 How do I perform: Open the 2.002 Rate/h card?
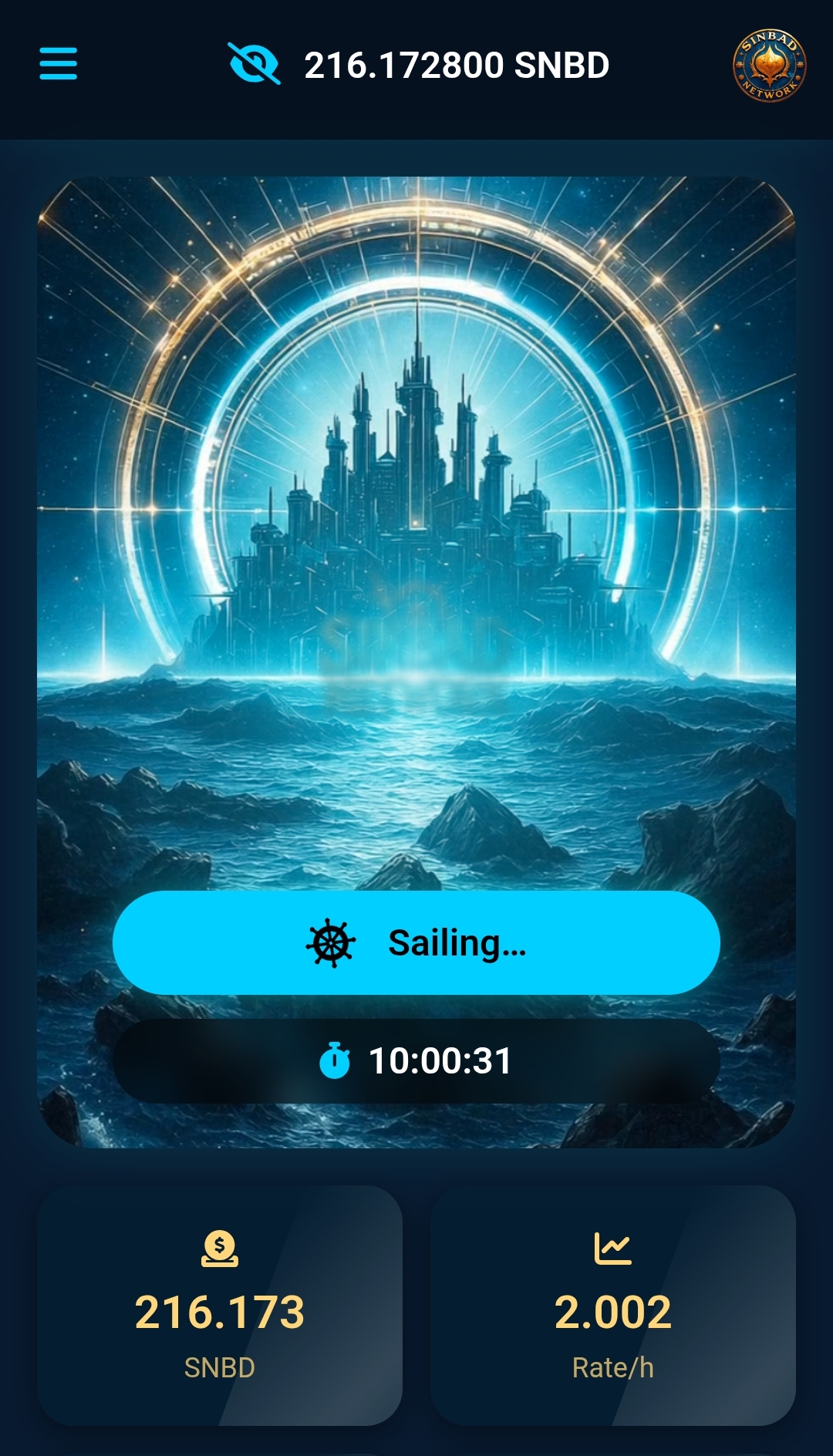pyautogui.click(x=613, y=1305)
